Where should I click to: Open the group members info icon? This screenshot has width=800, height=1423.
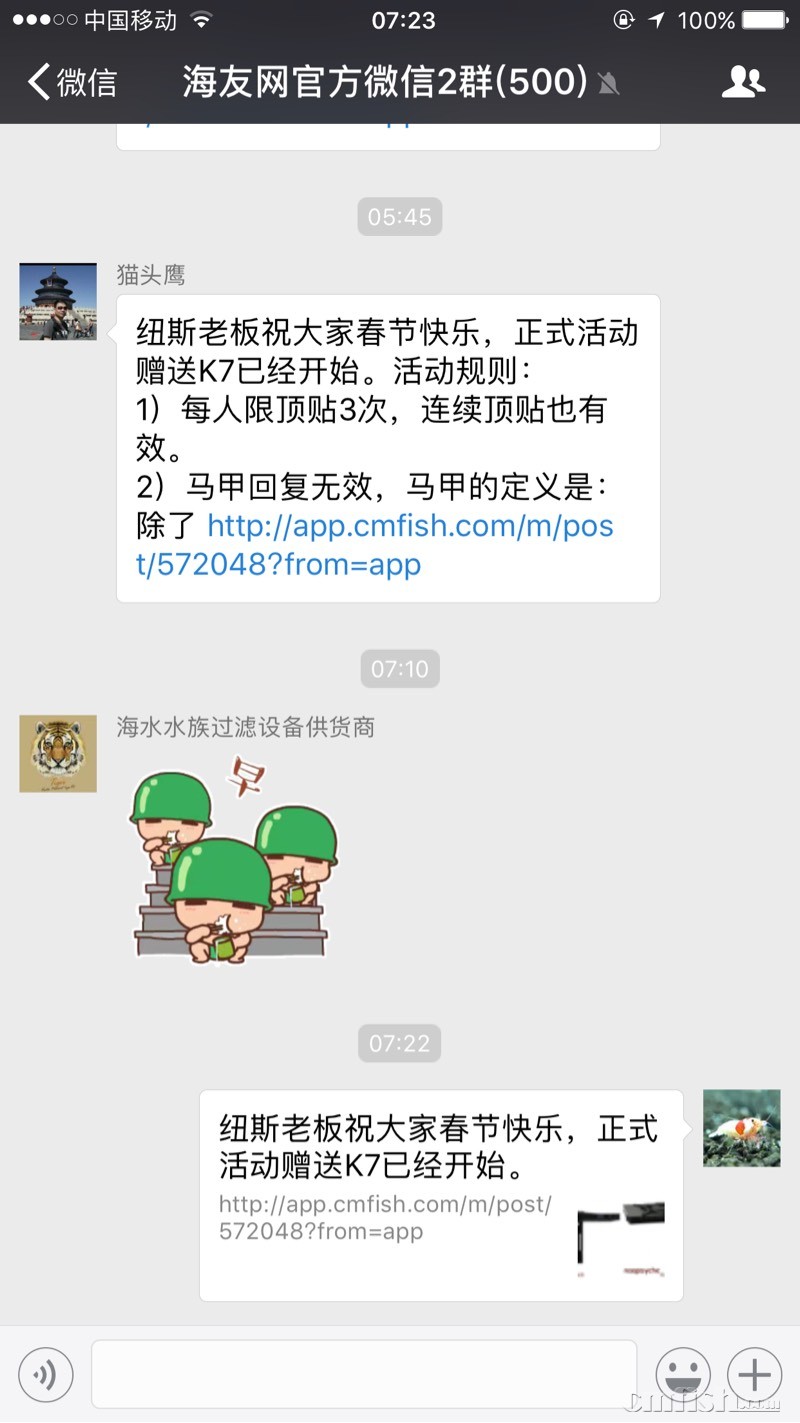point(742,82)
